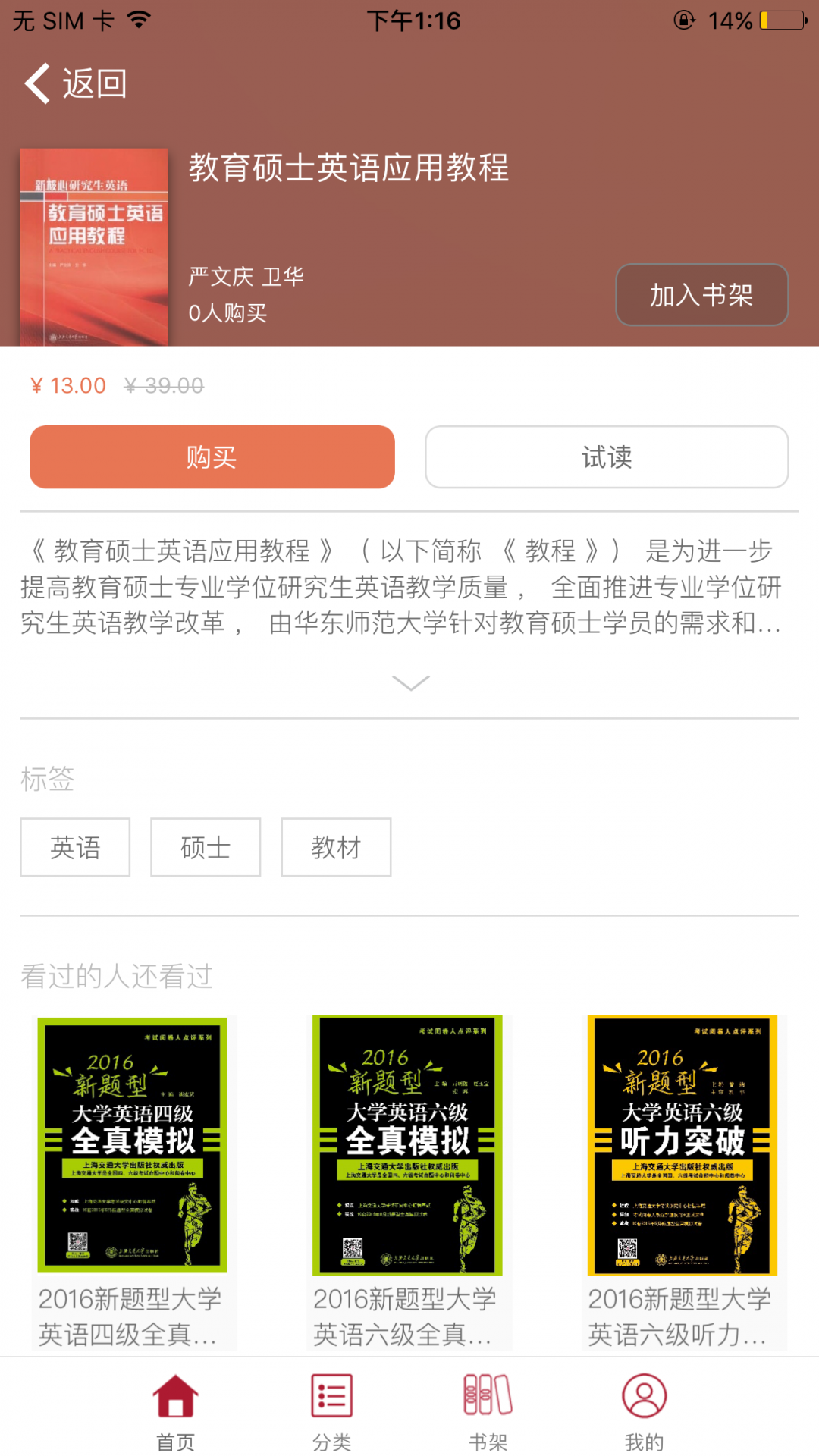Select the 硕士 tag
Image resolution: width=819 pixels, height=1456 pixels.
click(206, 847)
